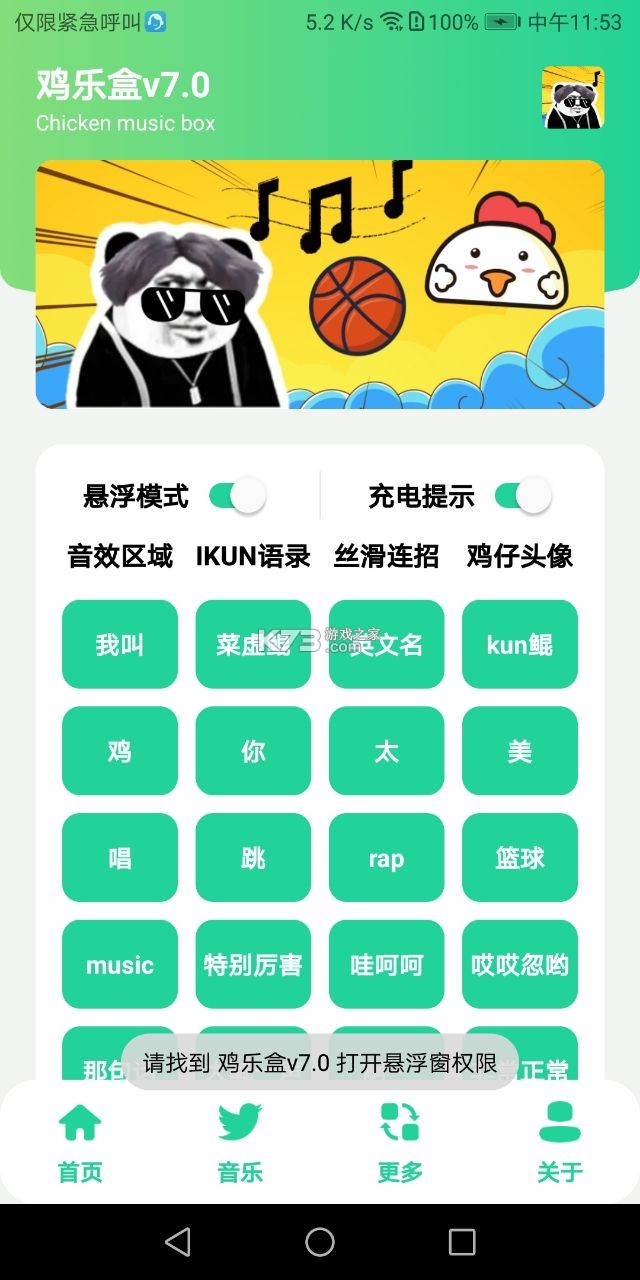Tap the 篮球 sound button
This screenshot has width=640, height=1280.
519,858
